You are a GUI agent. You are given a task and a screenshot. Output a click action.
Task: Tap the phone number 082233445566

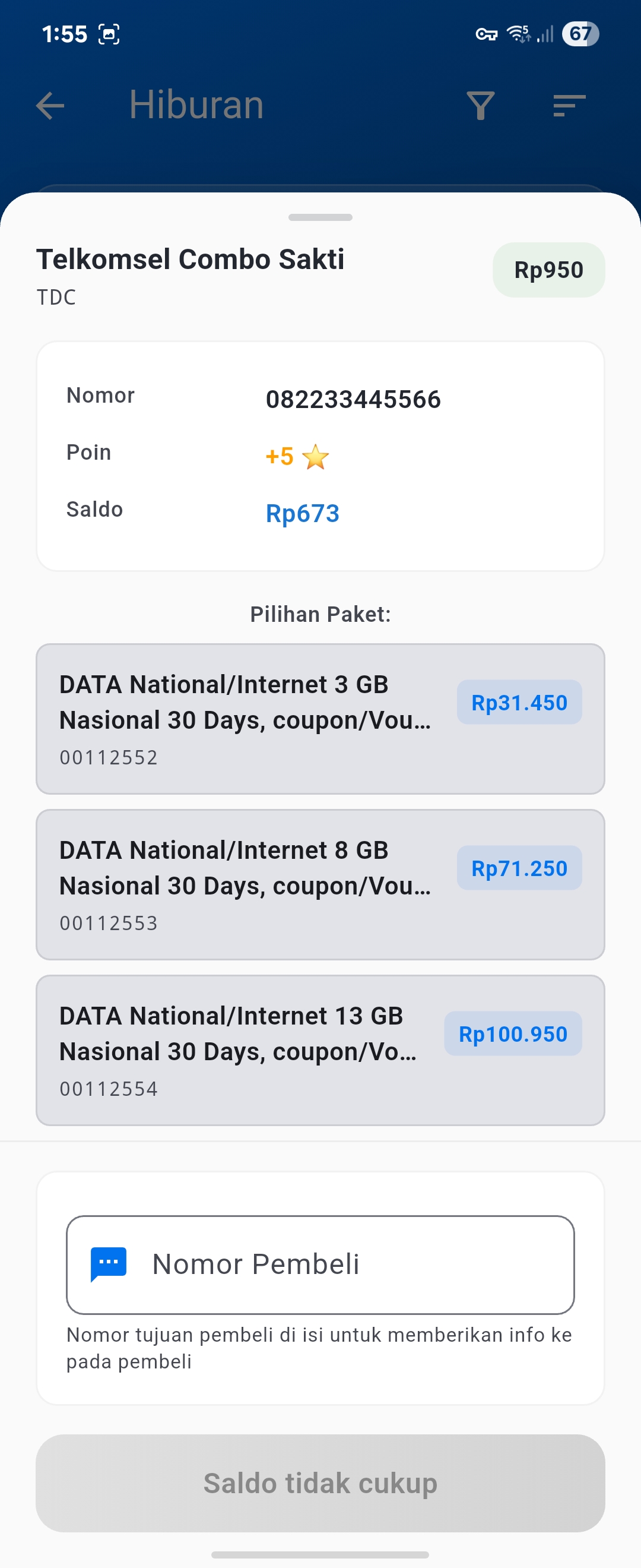[353, 399]
